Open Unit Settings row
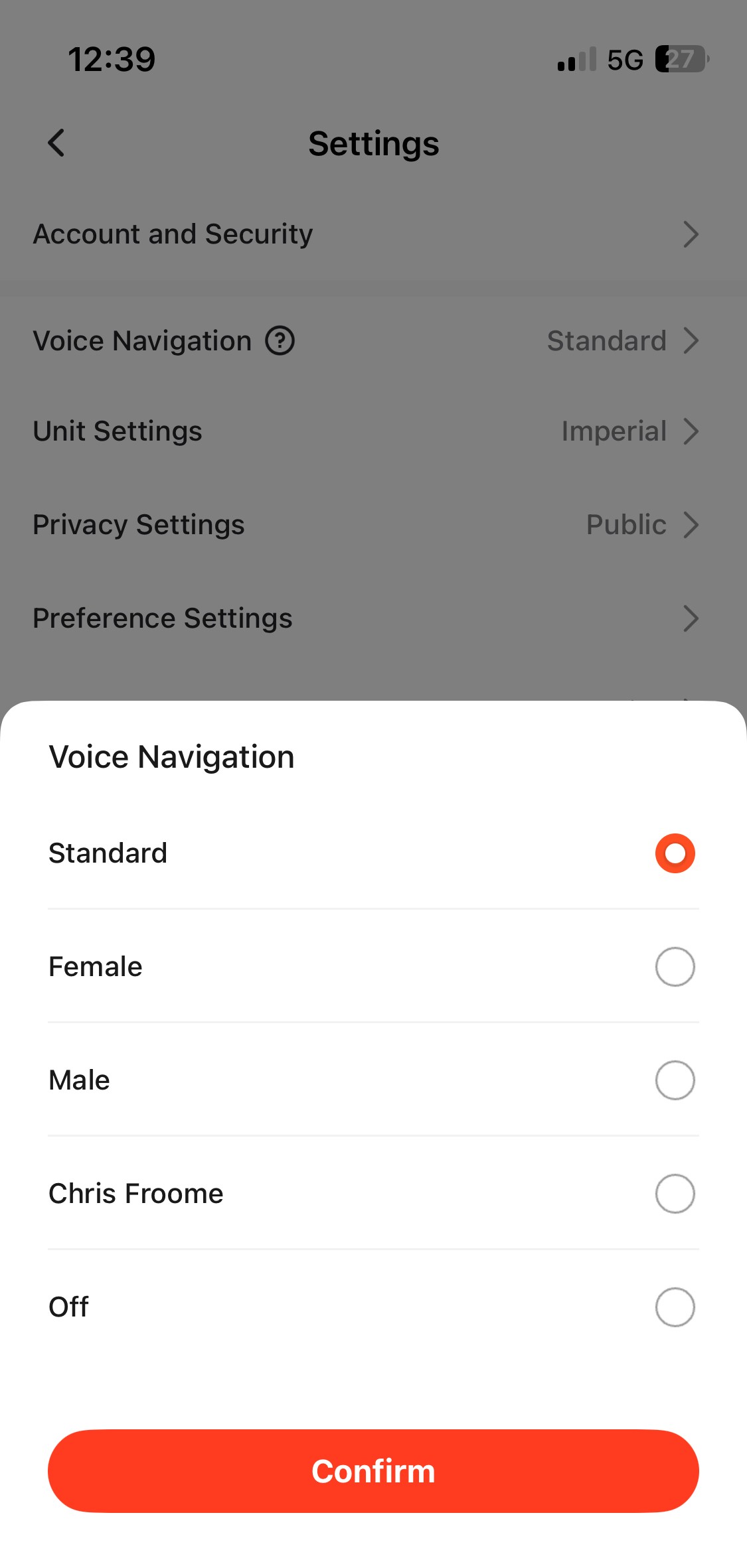 click(373, 431)
